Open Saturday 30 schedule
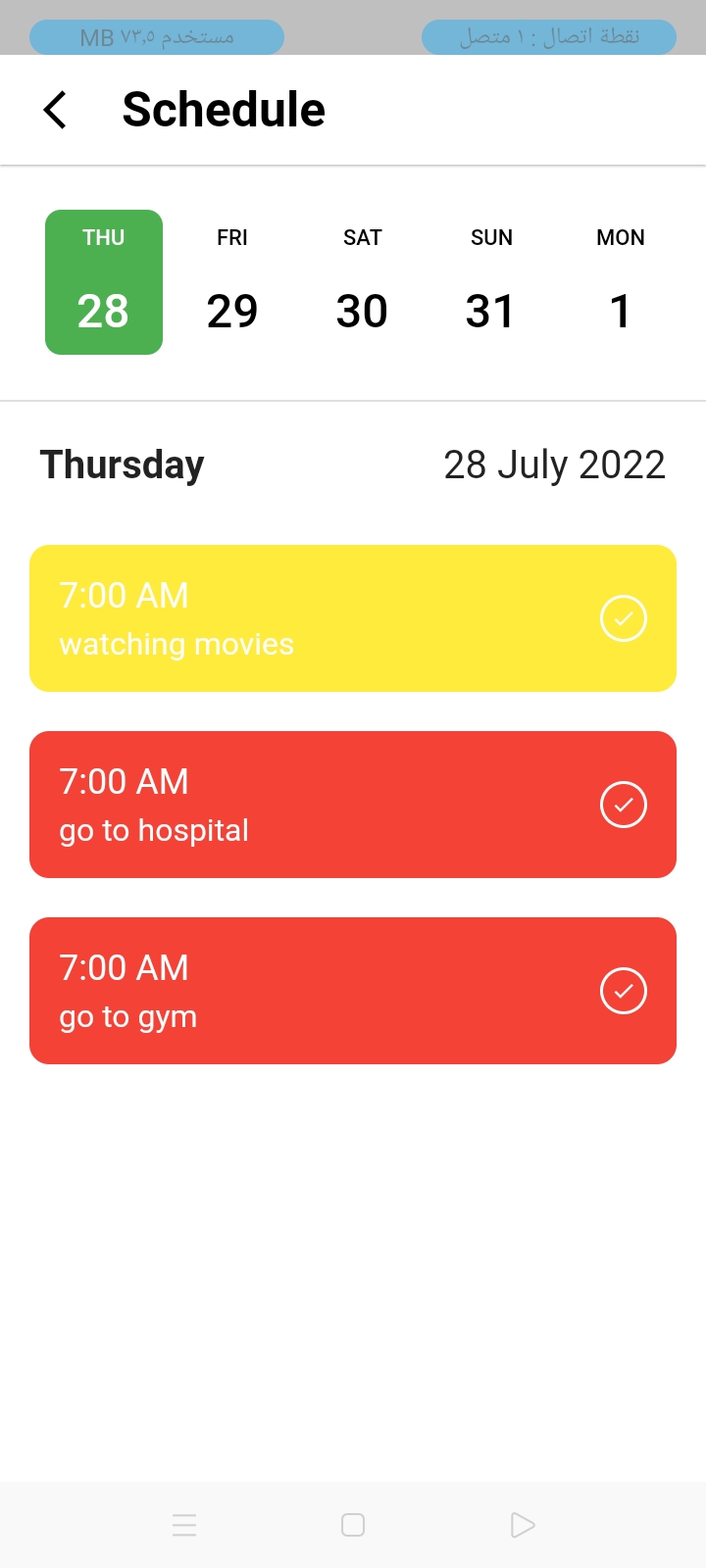This screenshot has width=706, height=1568. pos(362,281)
